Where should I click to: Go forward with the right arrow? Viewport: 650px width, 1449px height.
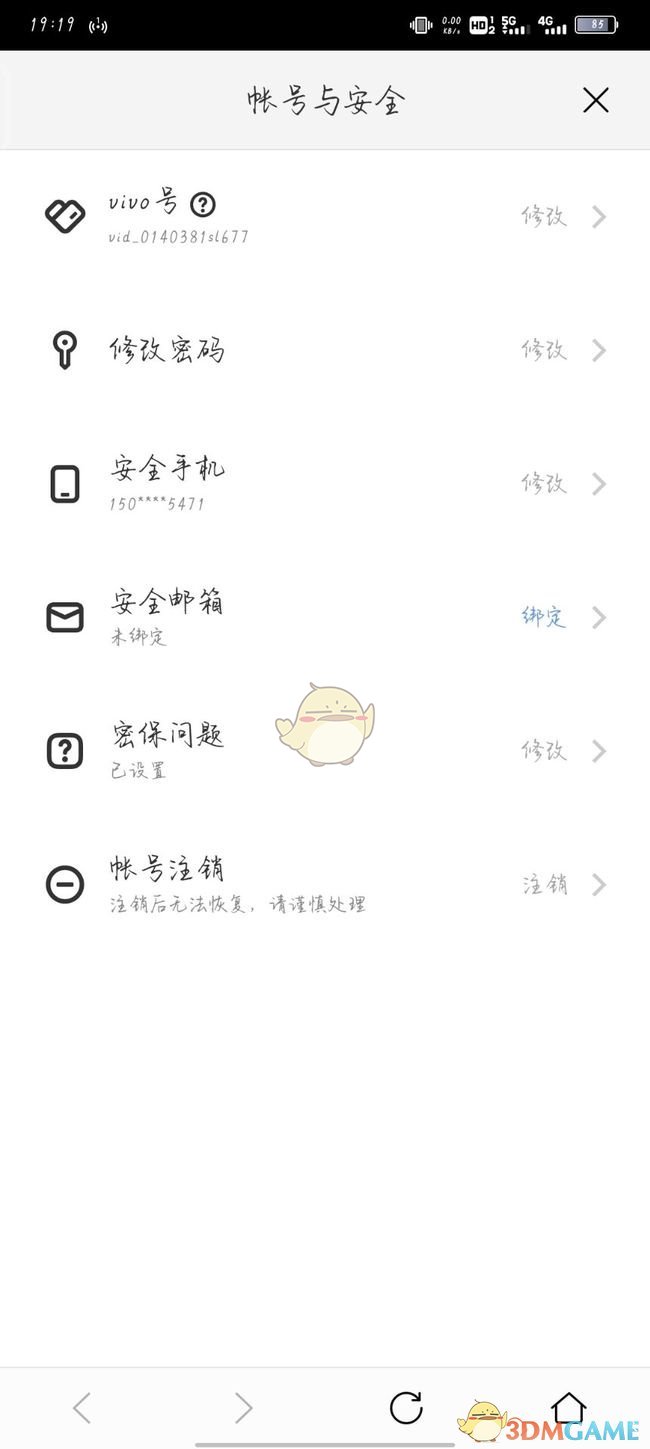pyautogui.click(x=243, y=1408)
